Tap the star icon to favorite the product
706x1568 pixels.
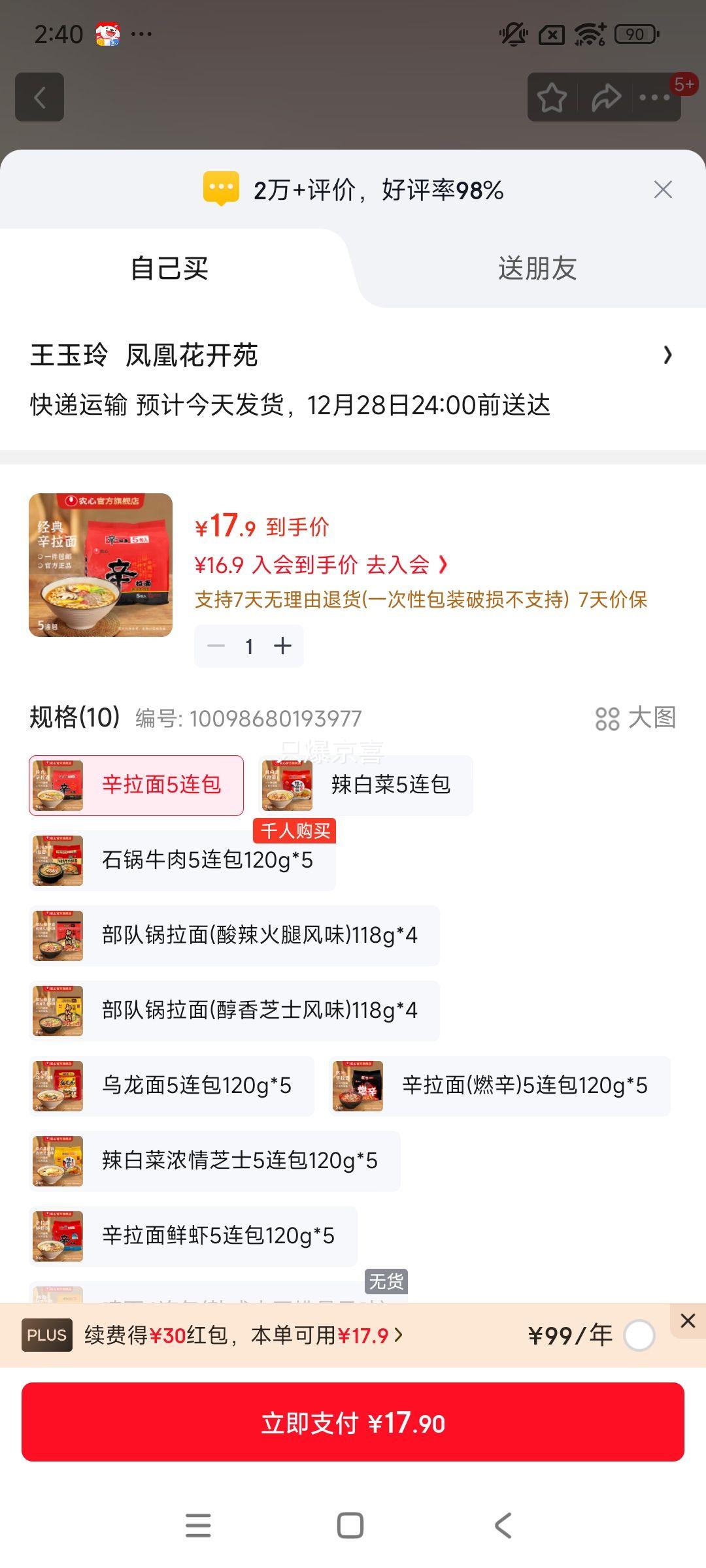point(552,97)
